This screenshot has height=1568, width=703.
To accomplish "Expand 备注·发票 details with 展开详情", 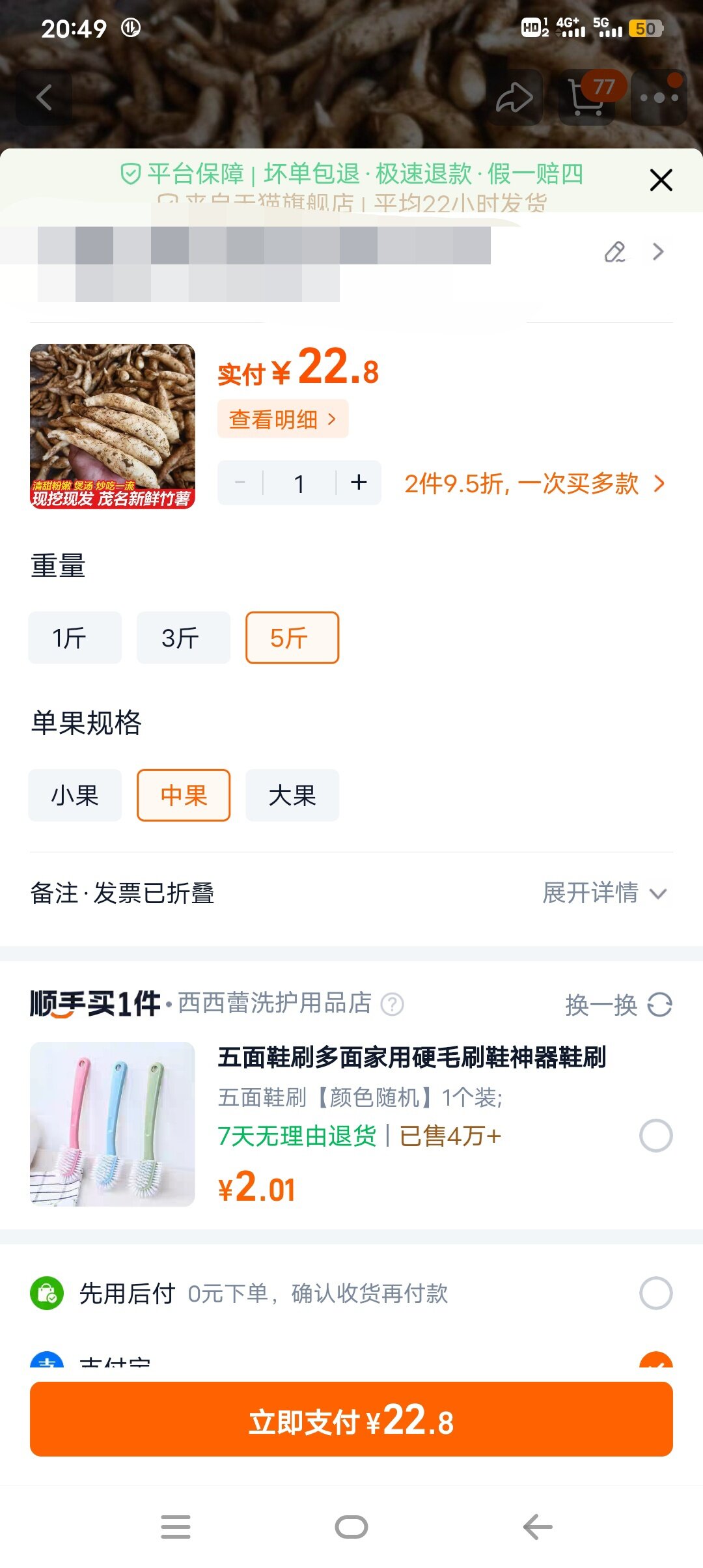I will (x=604, y=893).
